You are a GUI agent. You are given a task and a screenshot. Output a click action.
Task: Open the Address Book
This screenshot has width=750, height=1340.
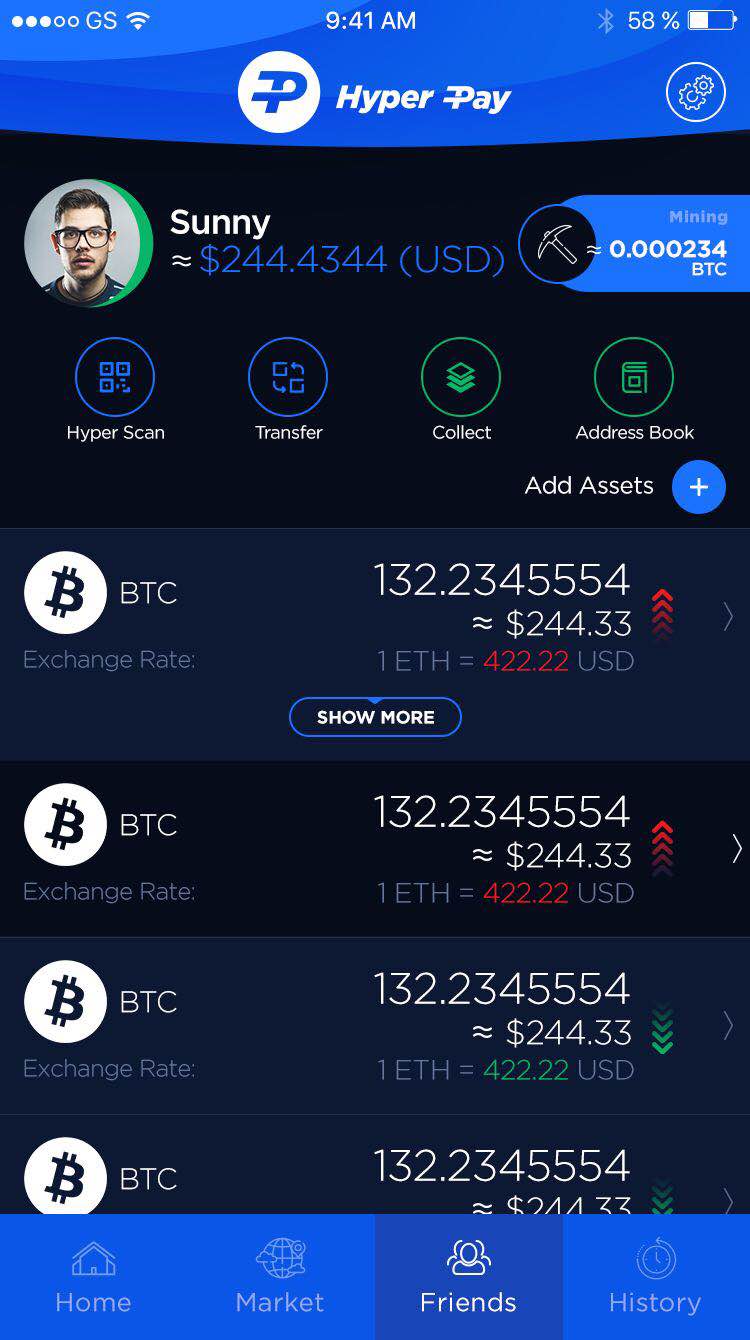coord(634,378)
